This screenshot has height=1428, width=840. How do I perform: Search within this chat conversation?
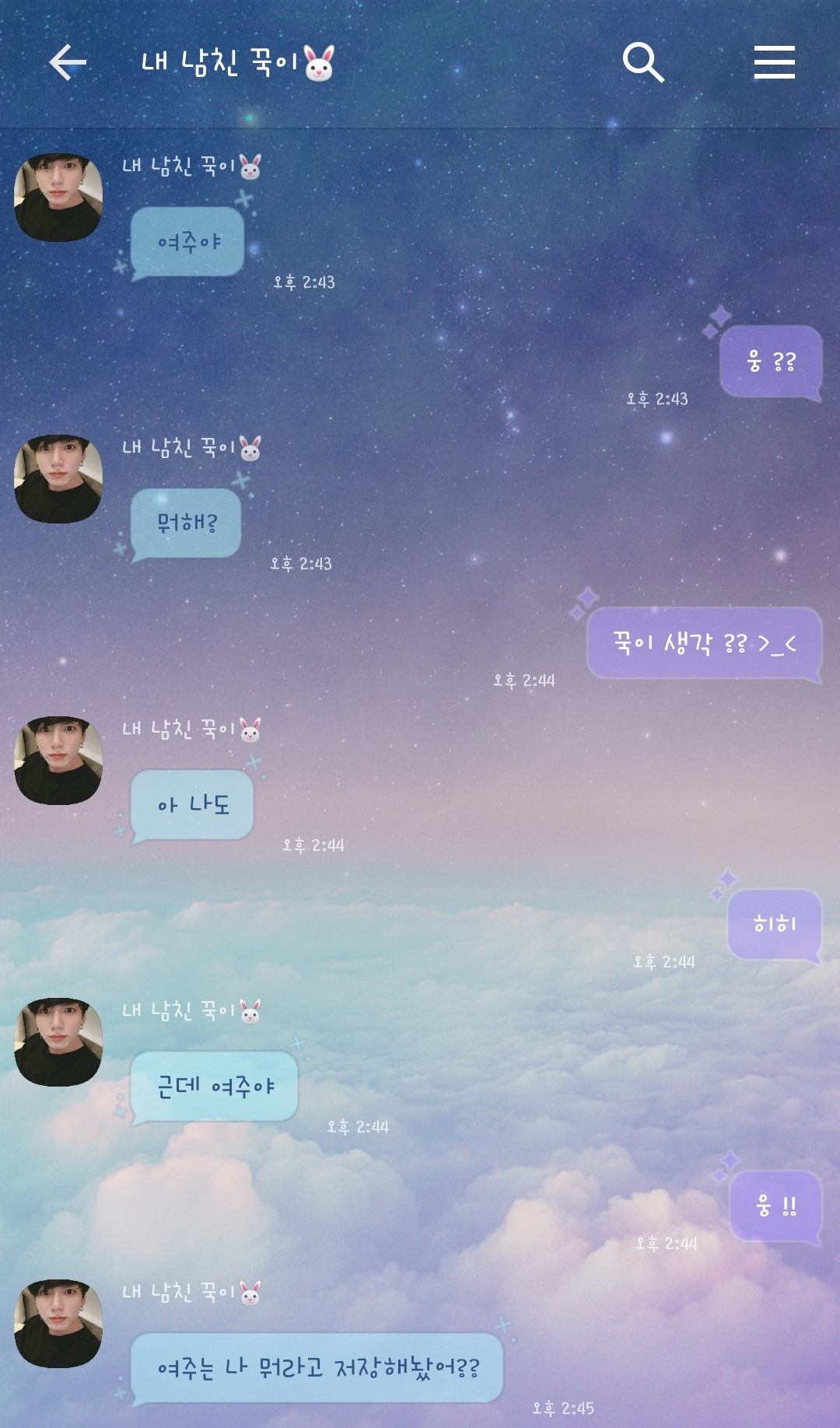(642, 62)
